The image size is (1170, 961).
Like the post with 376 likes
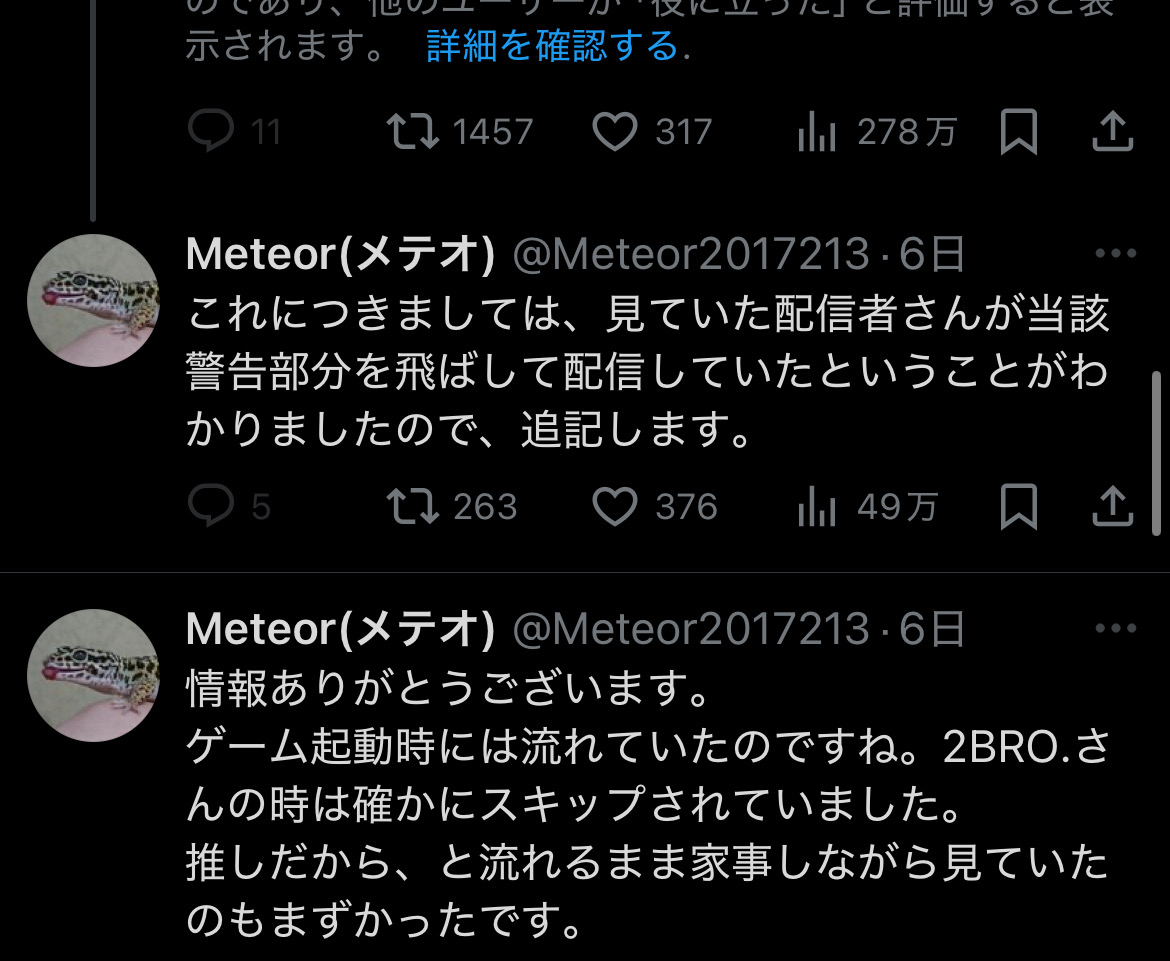(x=615, y=507)
